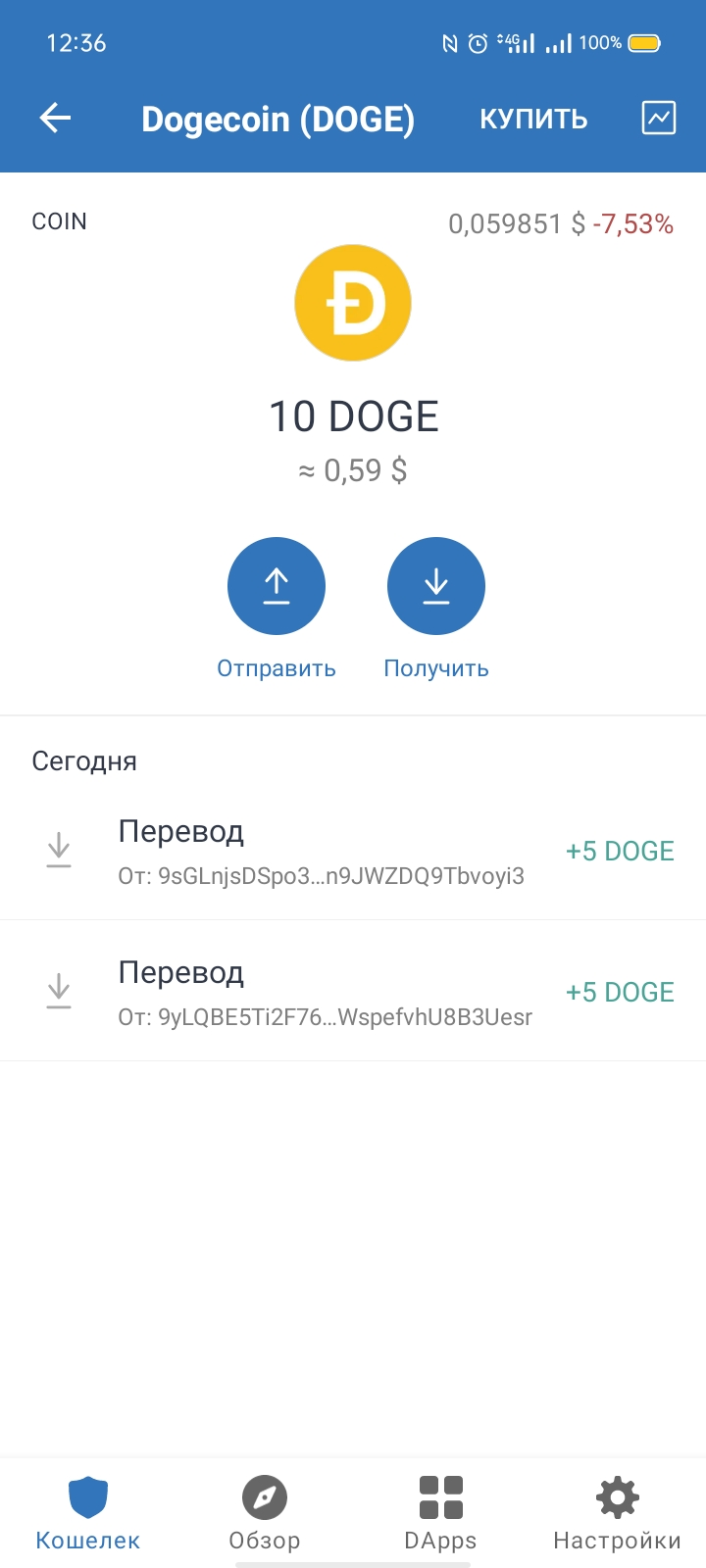
Task: Open the transfer from 9yLQBE5Ti2F76…
Action: coord(353,991)
